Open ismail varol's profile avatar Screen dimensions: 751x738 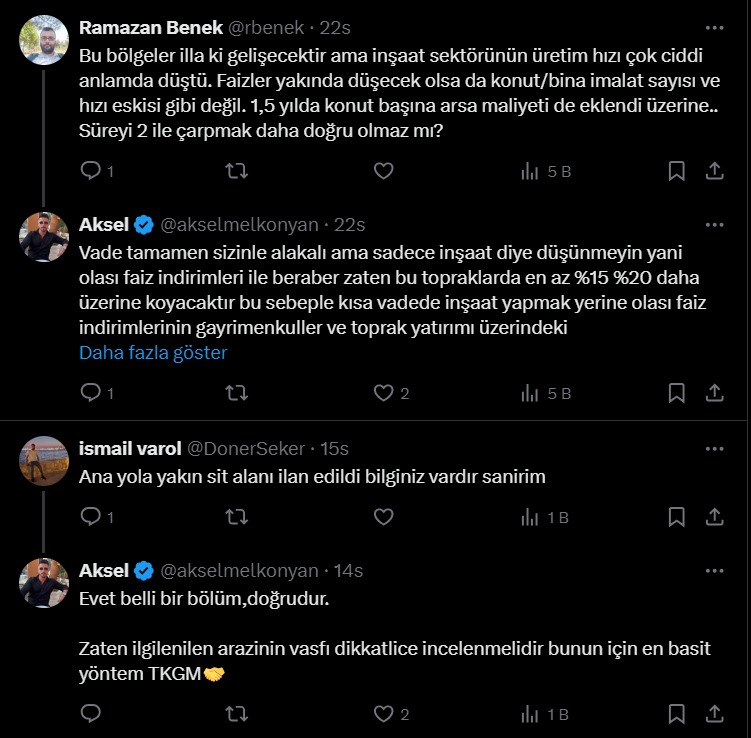(x=44, y=461)
